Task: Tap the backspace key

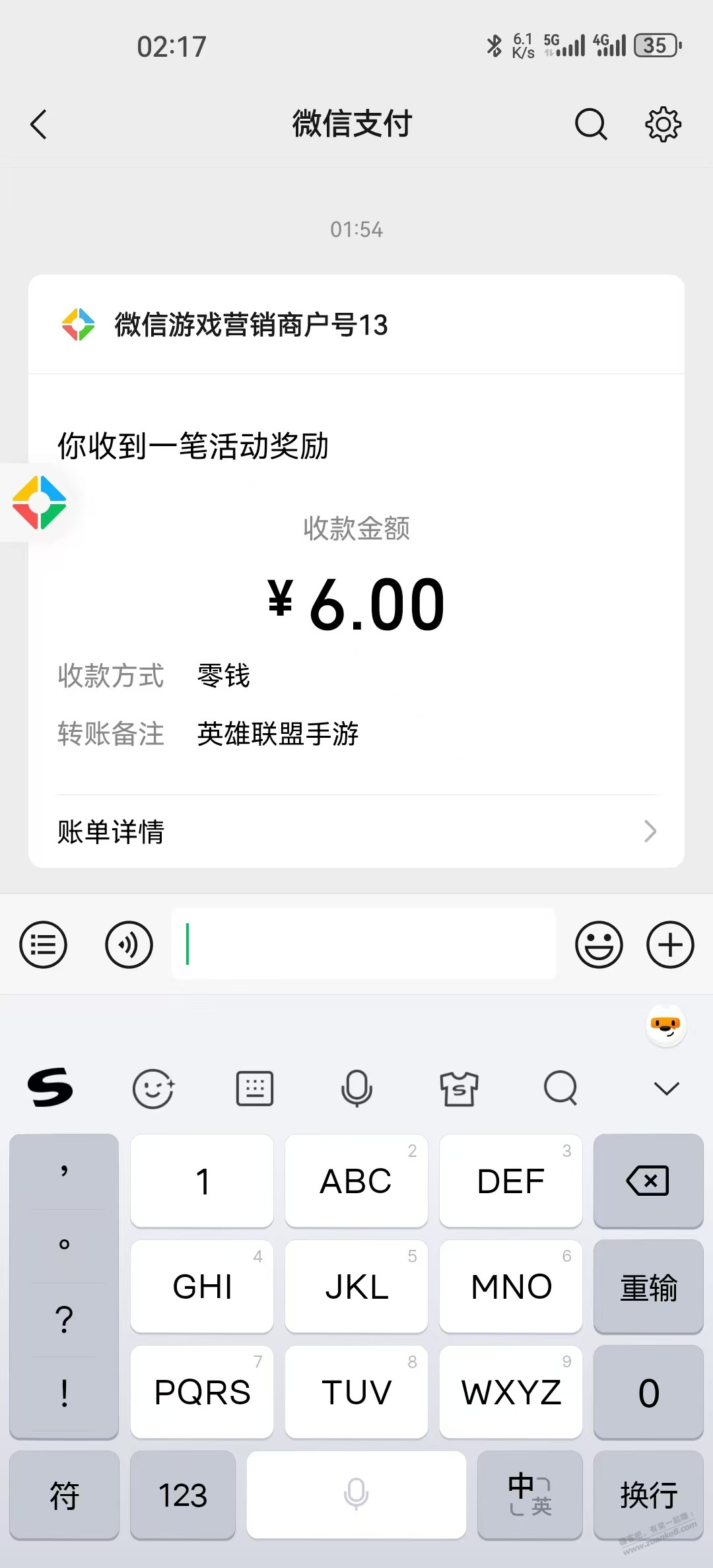Action: (x=648, y=1181)
